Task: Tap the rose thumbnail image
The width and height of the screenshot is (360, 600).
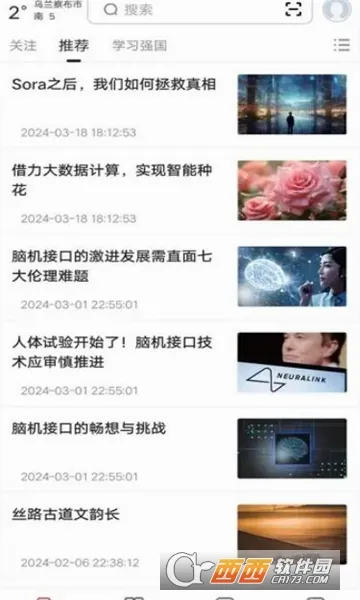Action: [292, 191]
